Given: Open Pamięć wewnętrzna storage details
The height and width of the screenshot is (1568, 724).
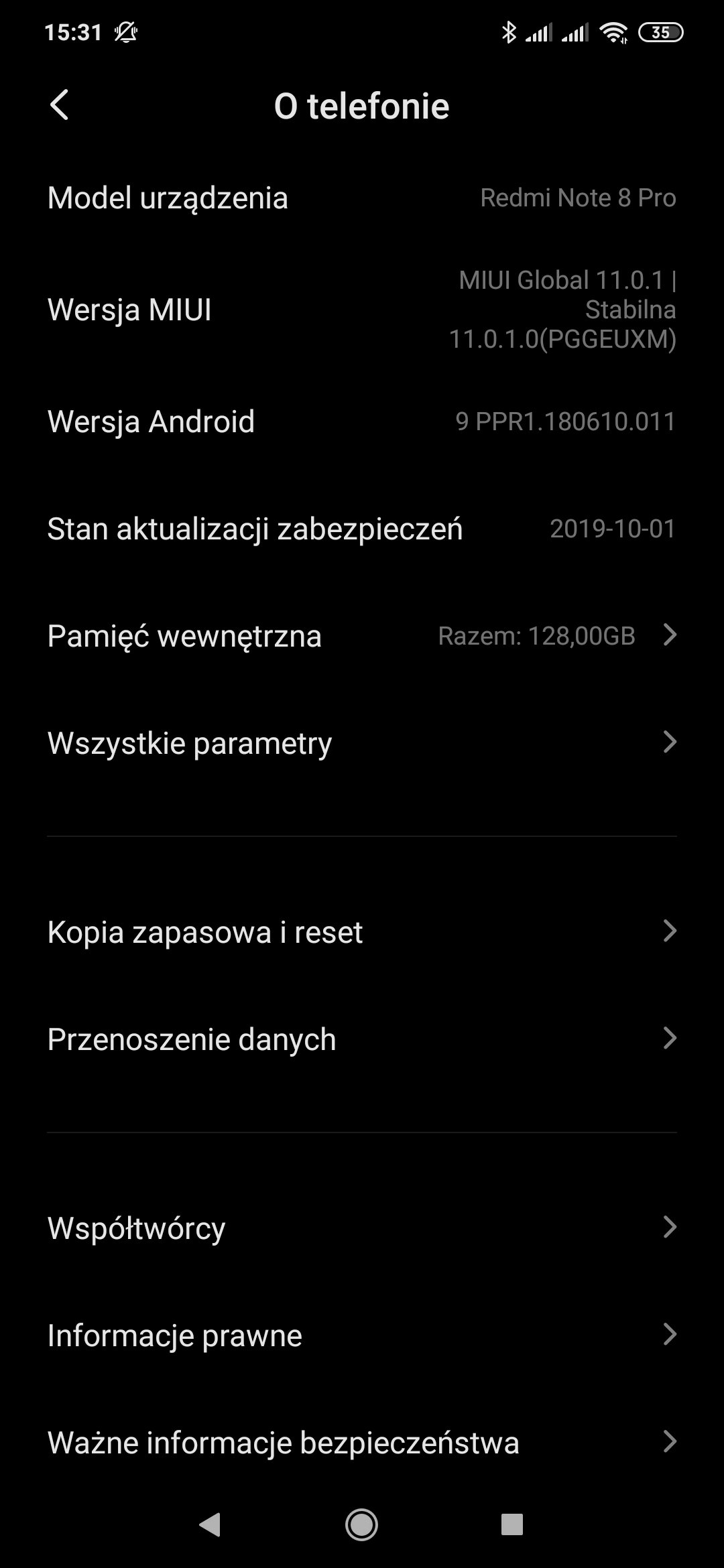Looking at the screenshot, I should 362,635.
